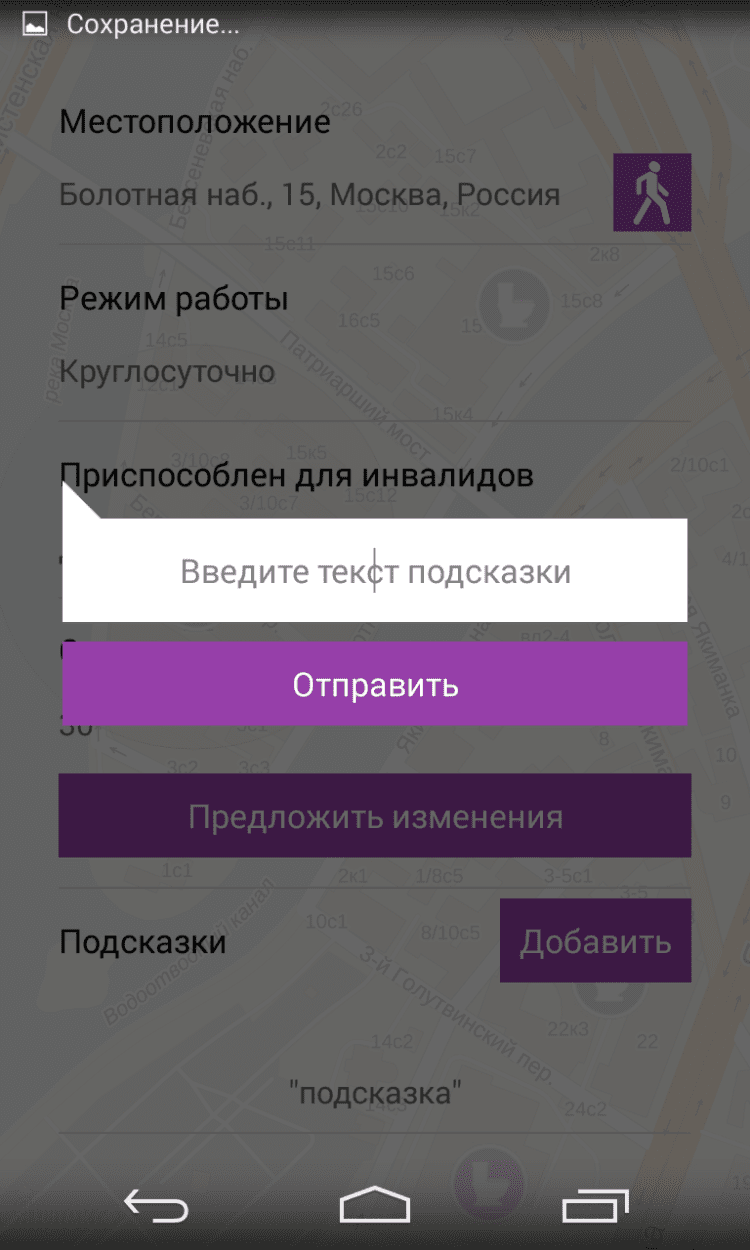Focus the hint text input field
Image resolution: width=750 pixels, height=1250 pixels.
375,572
